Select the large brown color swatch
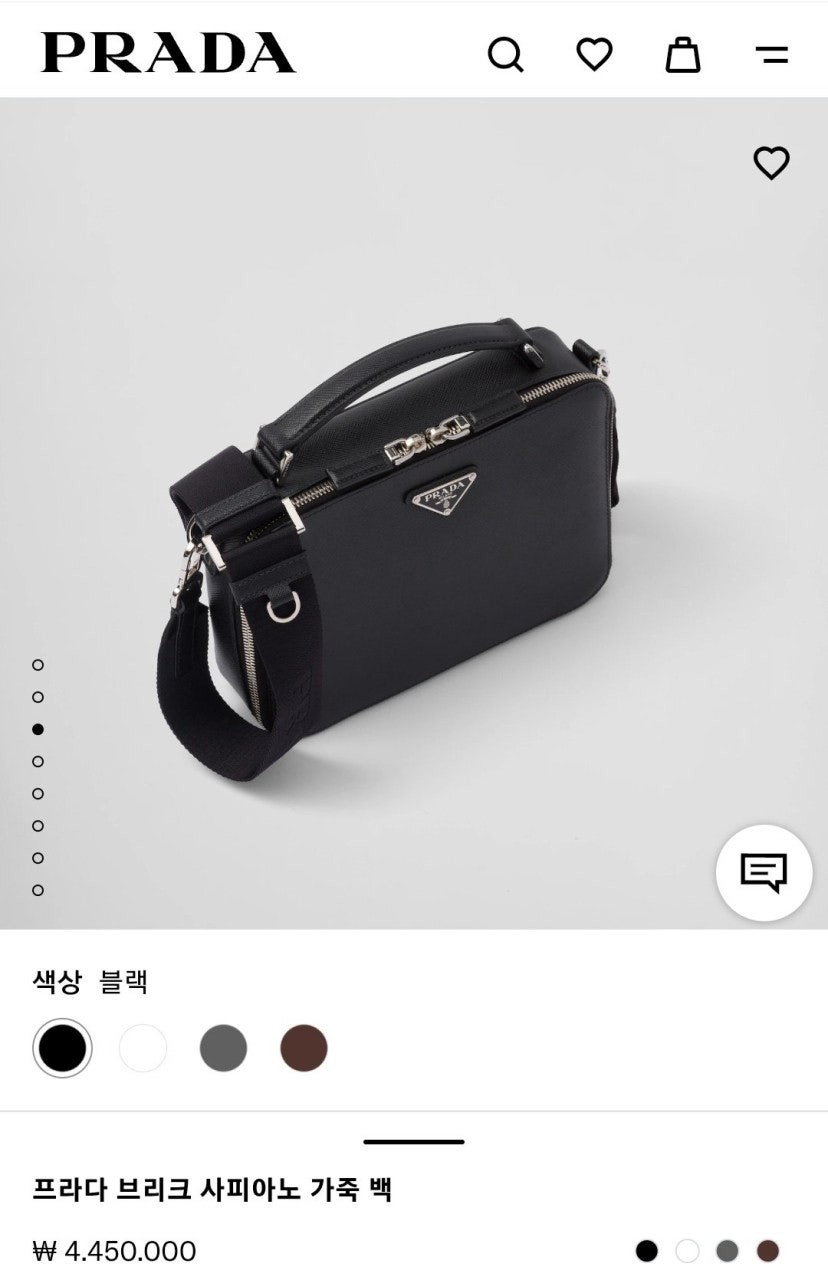Viewport: 828px width, 1280px height. coord(303,1048)
